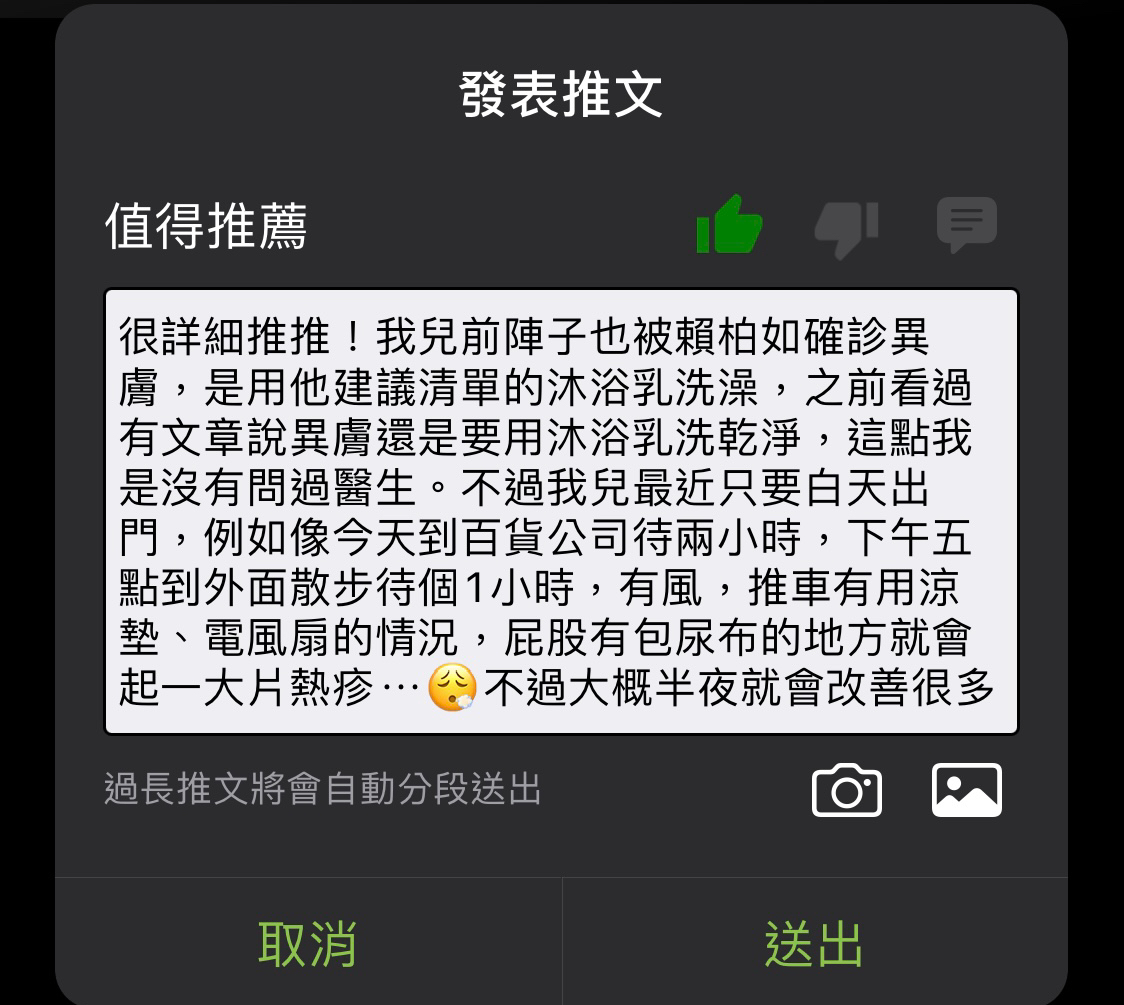
Task: Attach an image from the gallery
Action: click(966, 790)
